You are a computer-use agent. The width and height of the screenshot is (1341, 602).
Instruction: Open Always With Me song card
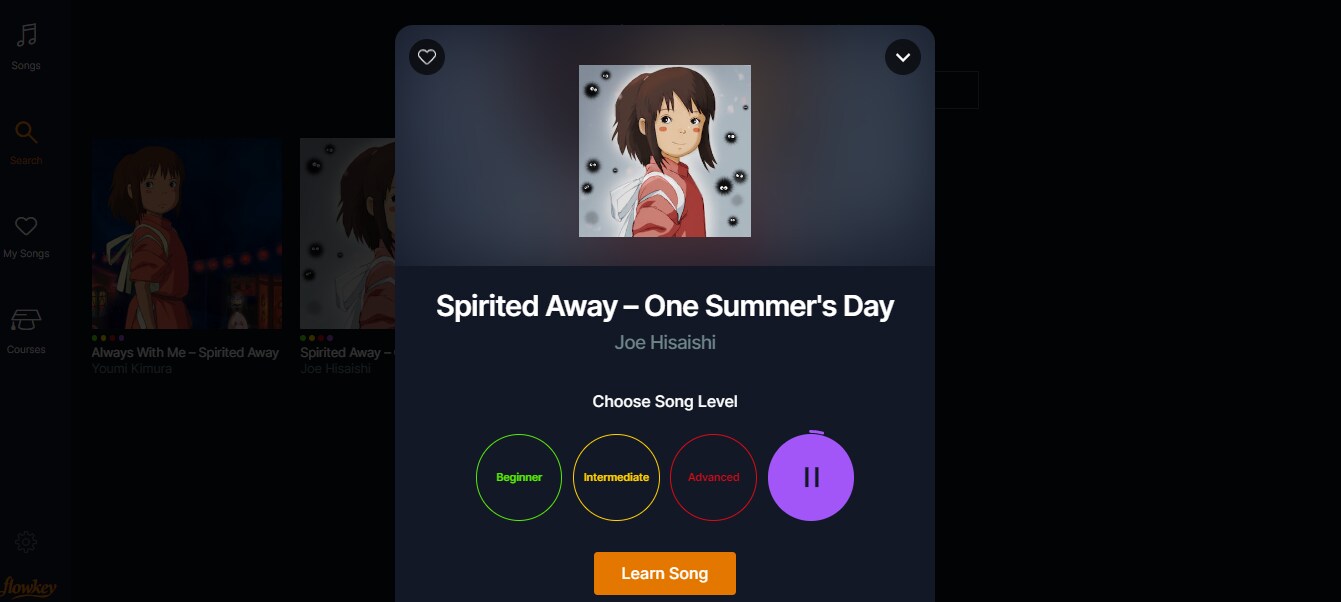(186, 234)
